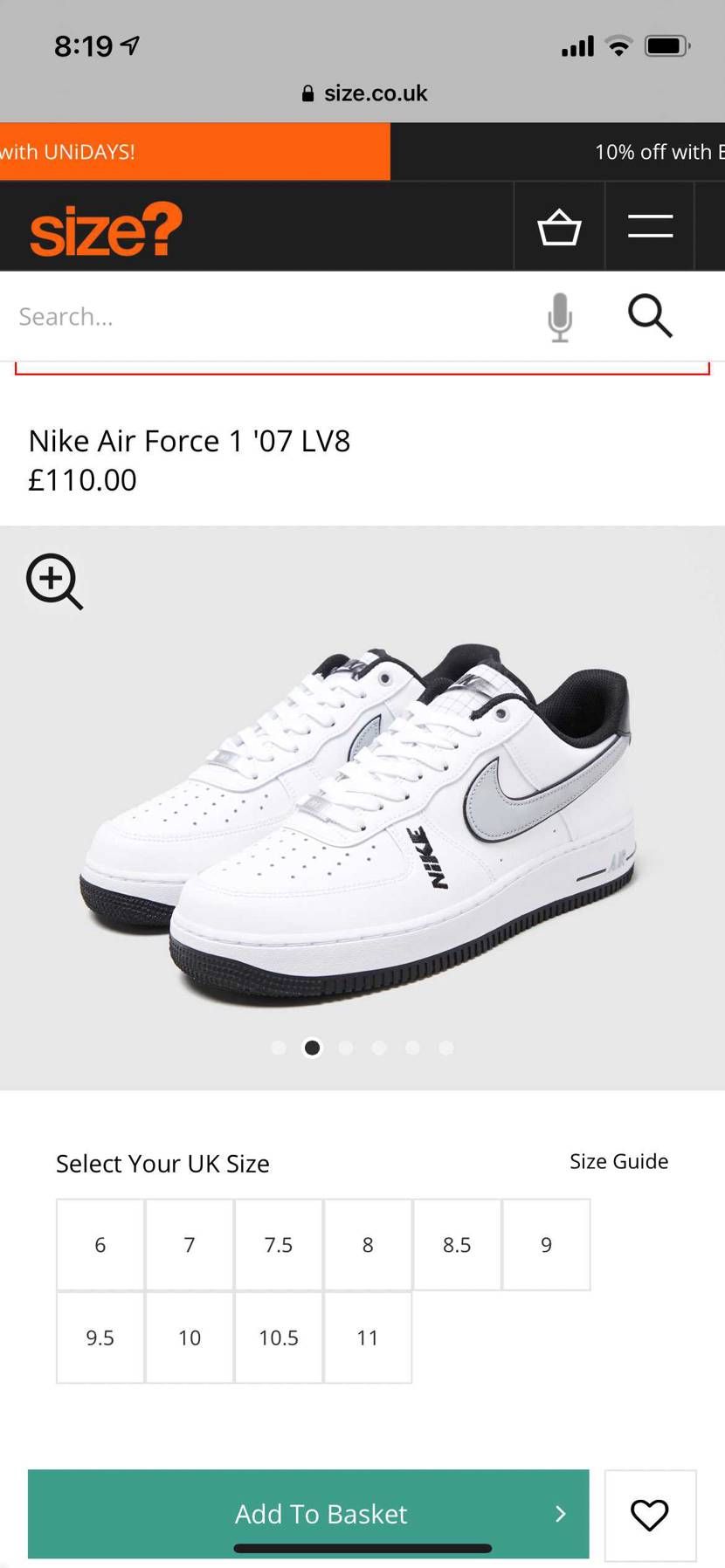Viewport: 725px width, 1568px height.
Task: Choose UK size 11
Action: (368, 1338)
